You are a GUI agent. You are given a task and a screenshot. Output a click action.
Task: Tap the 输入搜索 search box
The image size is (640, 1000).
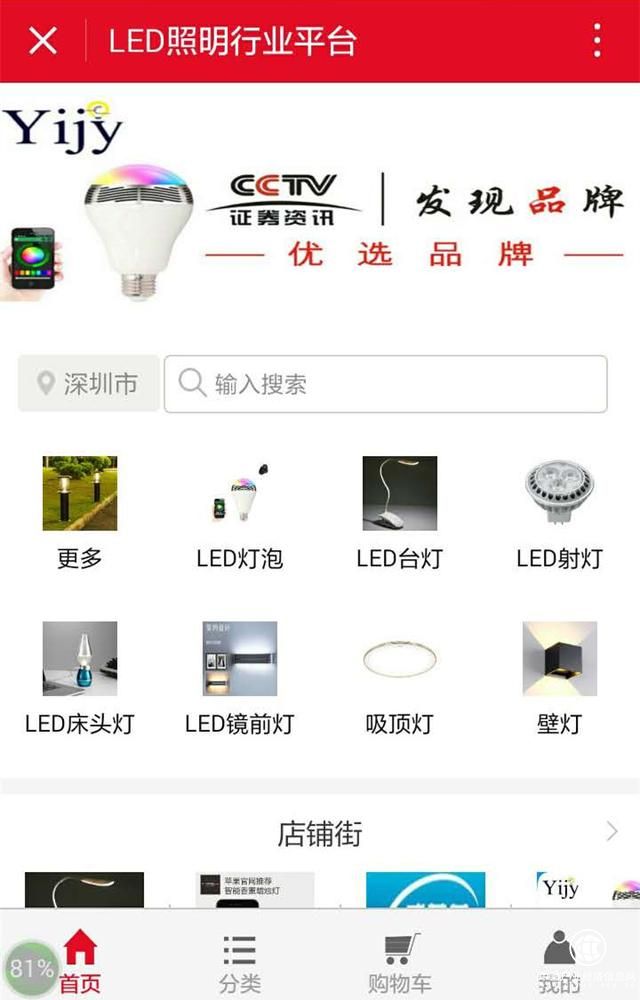point(385,384)
